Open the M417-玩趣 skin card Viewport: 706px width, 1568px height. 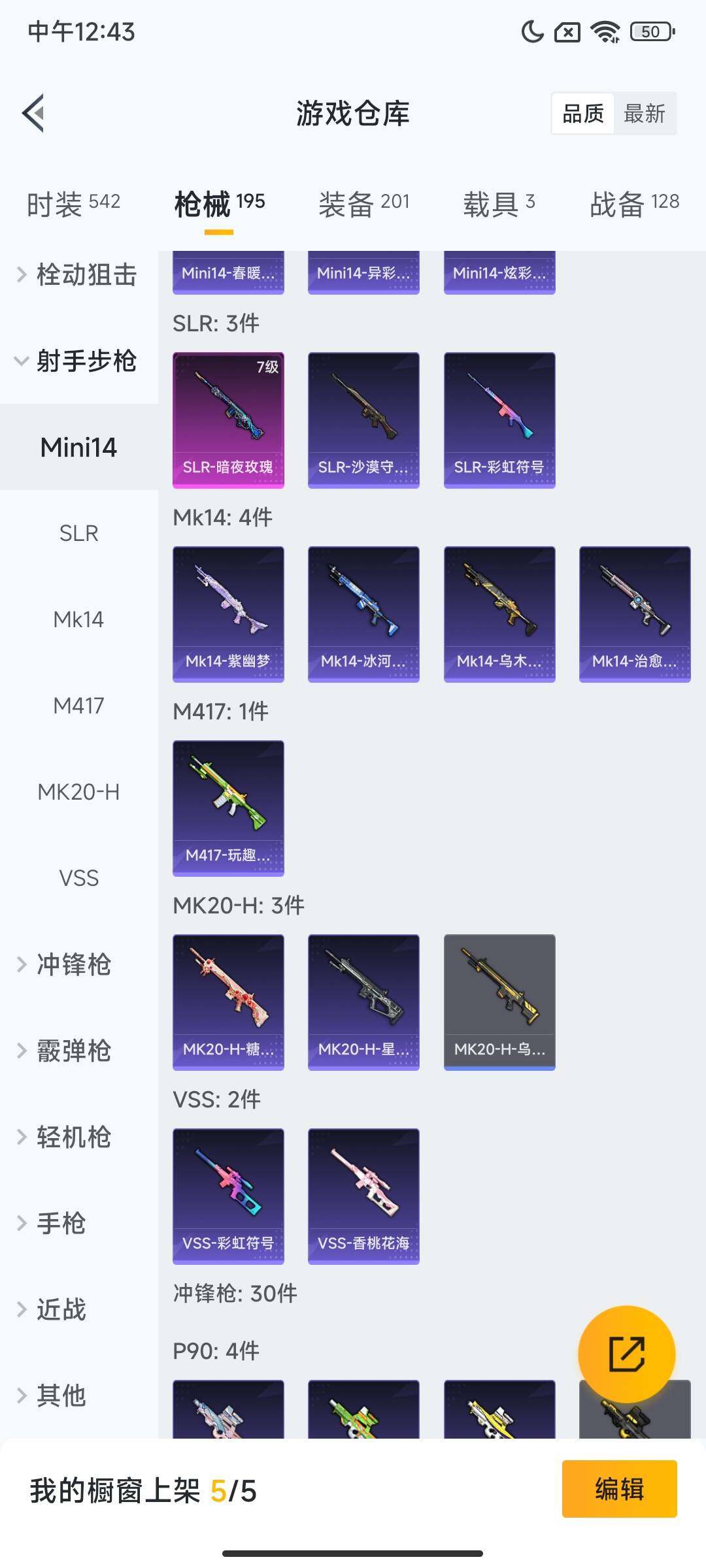pos(228,808)
